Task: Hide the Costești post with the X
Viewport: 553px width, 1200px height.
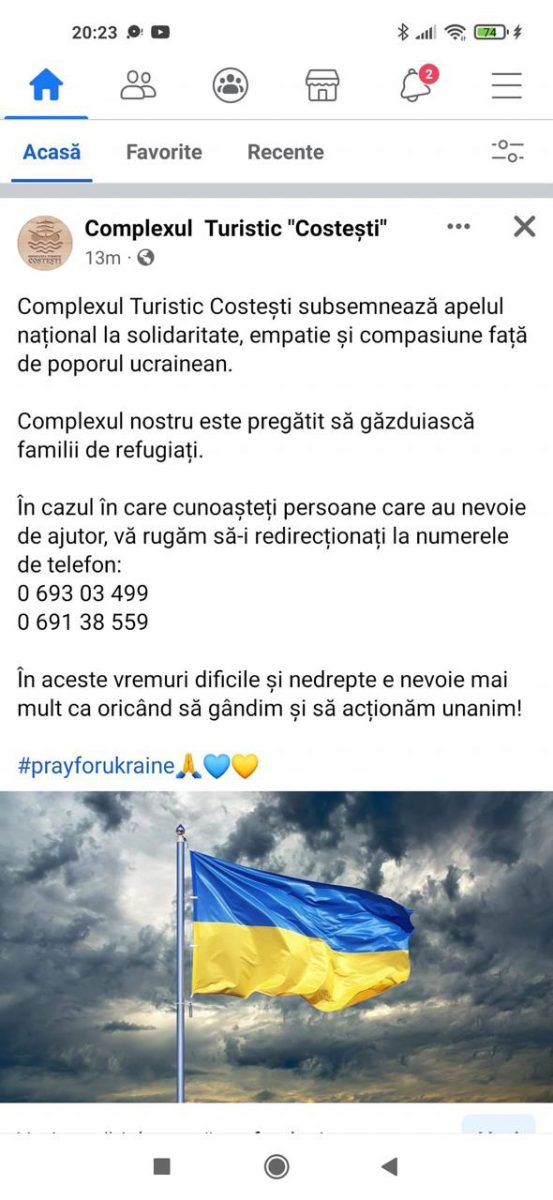Action: [x=524, y=227]
